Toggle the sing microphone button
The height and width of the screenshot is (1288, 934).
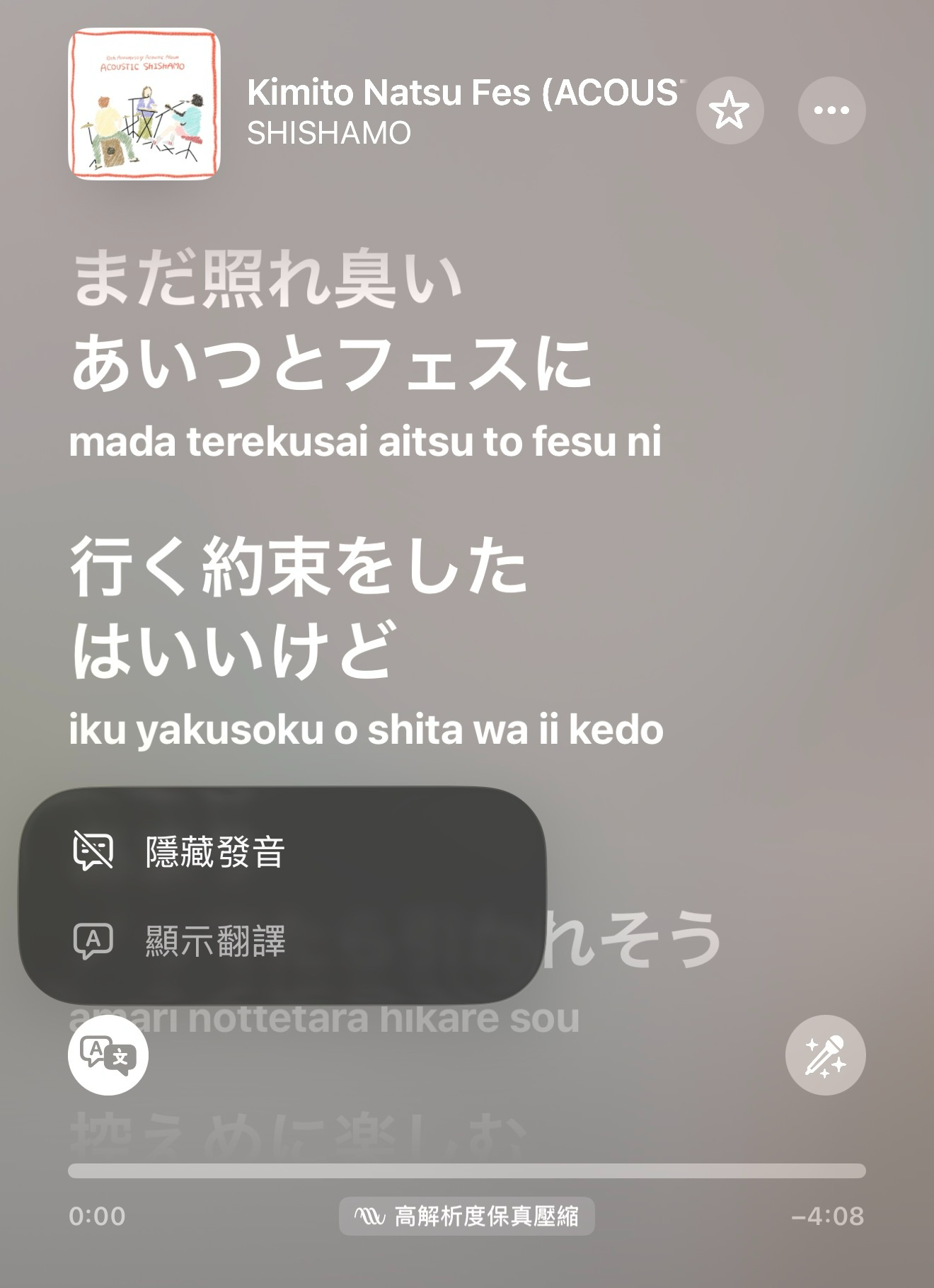click(825, 1055)
